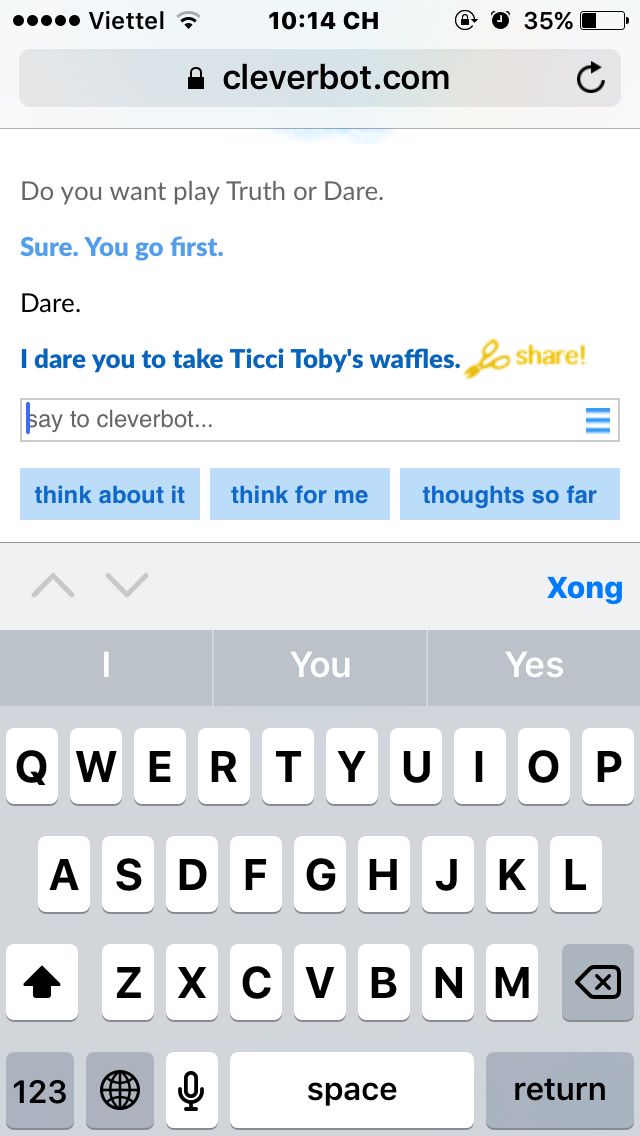Tap the cleverbot.com address bar
Image resolution: width=640 pixels, height=1136 pixels.
click(x=320, y=78)
